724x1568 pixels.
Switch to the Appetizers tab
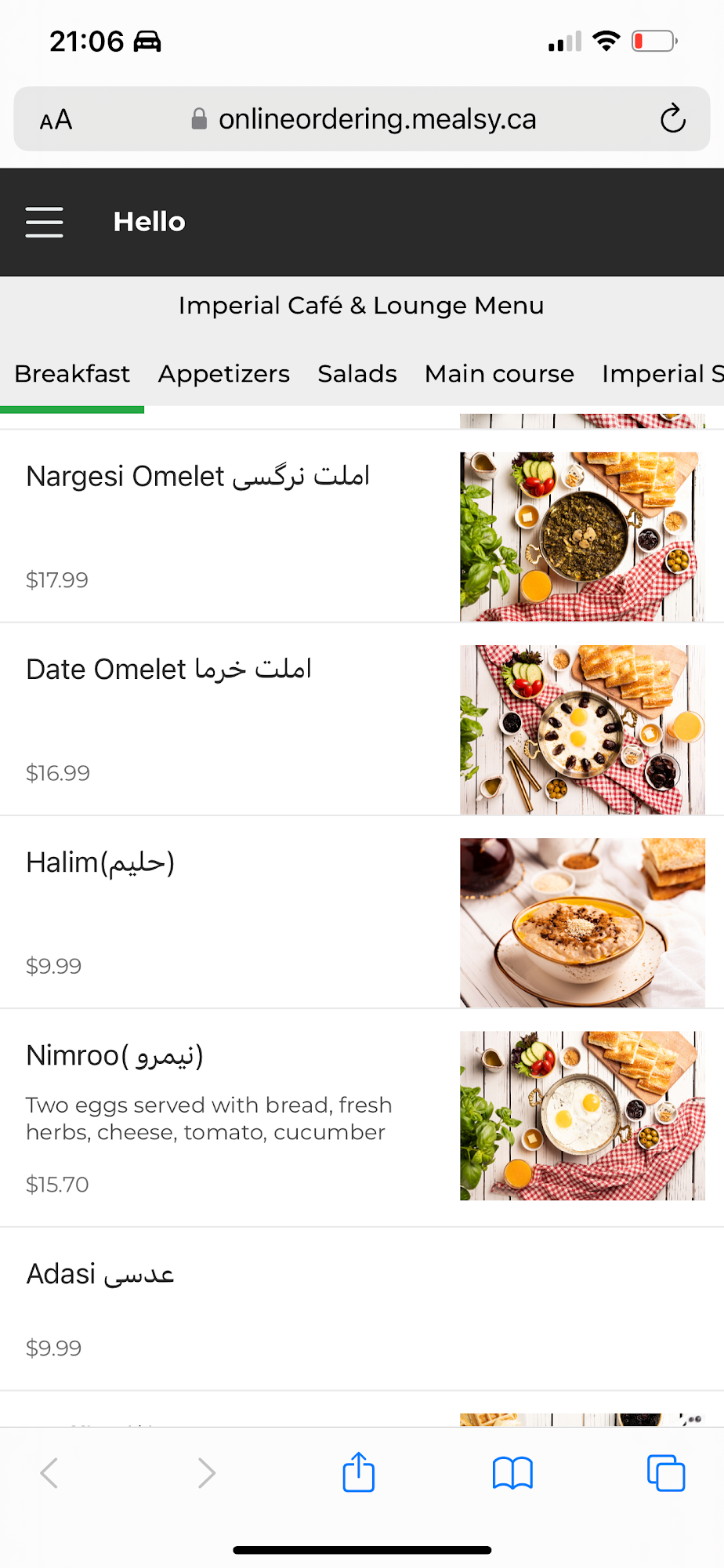[x=224, y=374]
